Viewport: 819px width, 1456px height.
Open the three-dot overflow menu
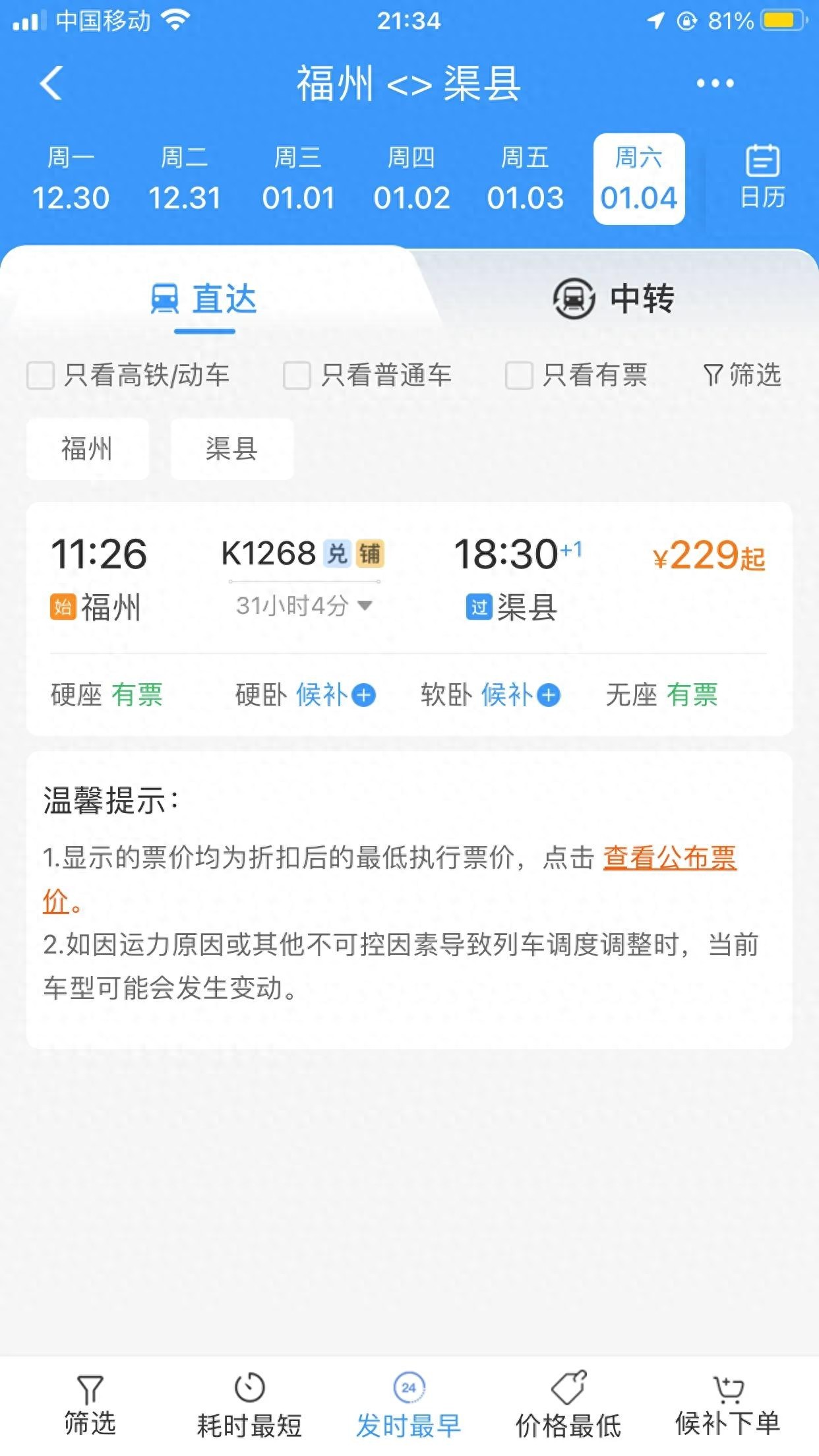(x=715, y=84)
